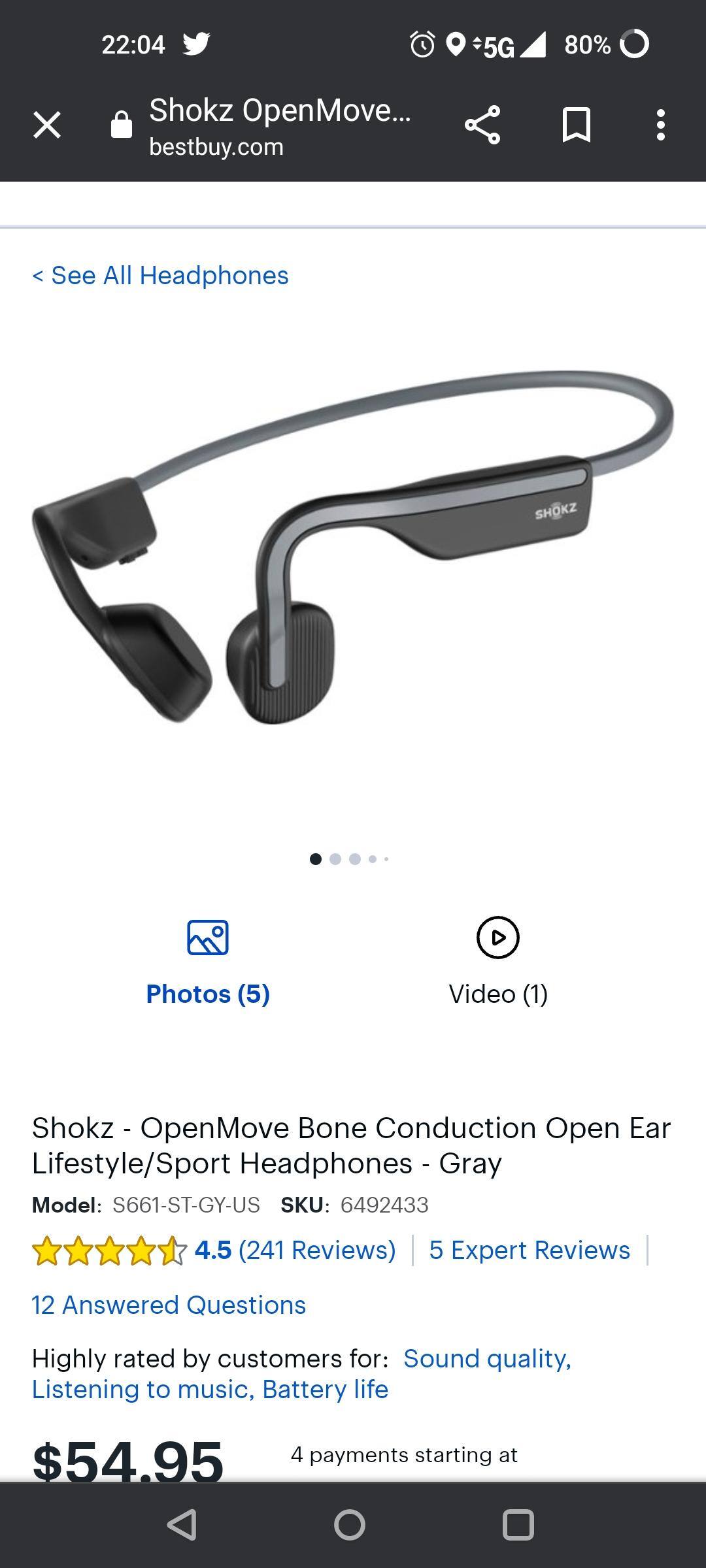Close the browser tab with X
706x1568 pixels.
(47, 125)
